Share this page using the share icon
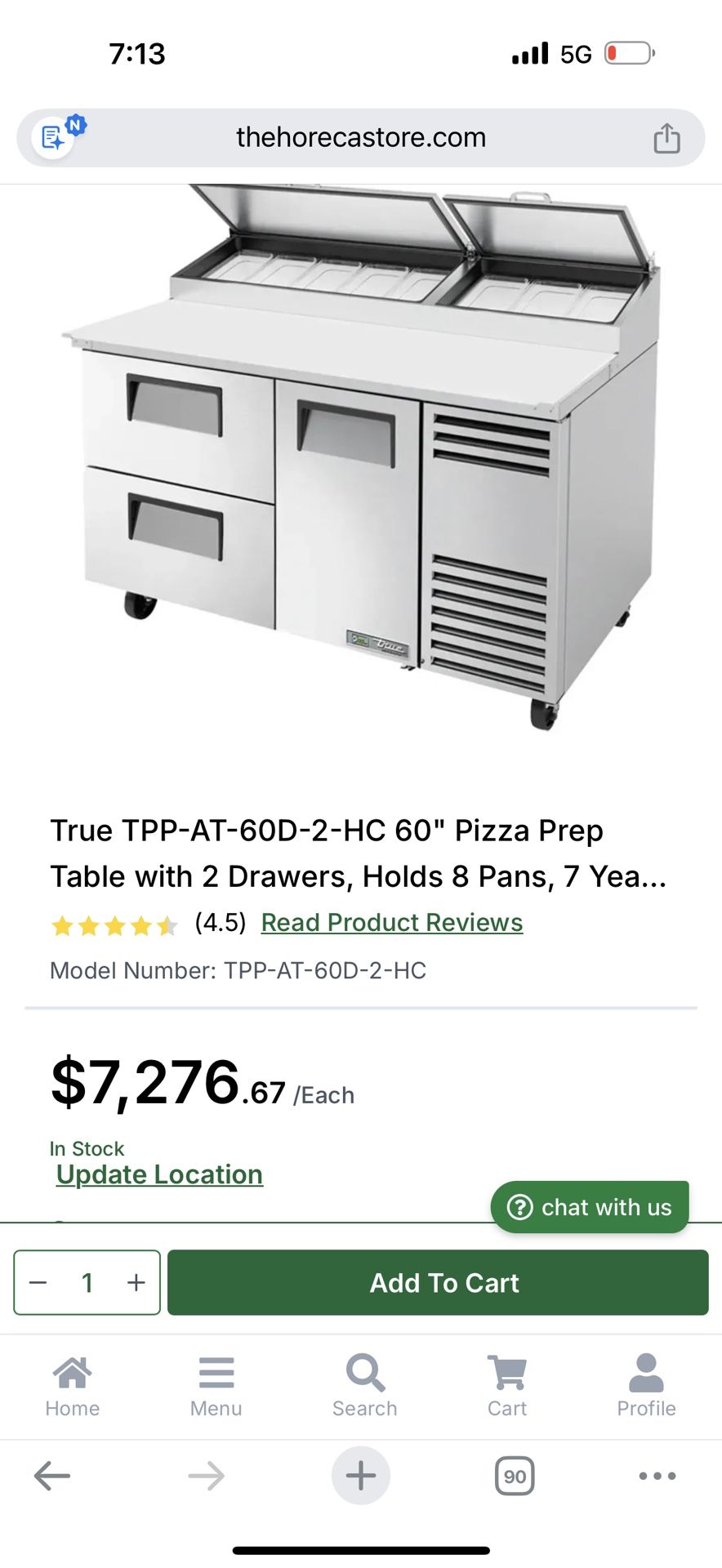 (668, 137)
